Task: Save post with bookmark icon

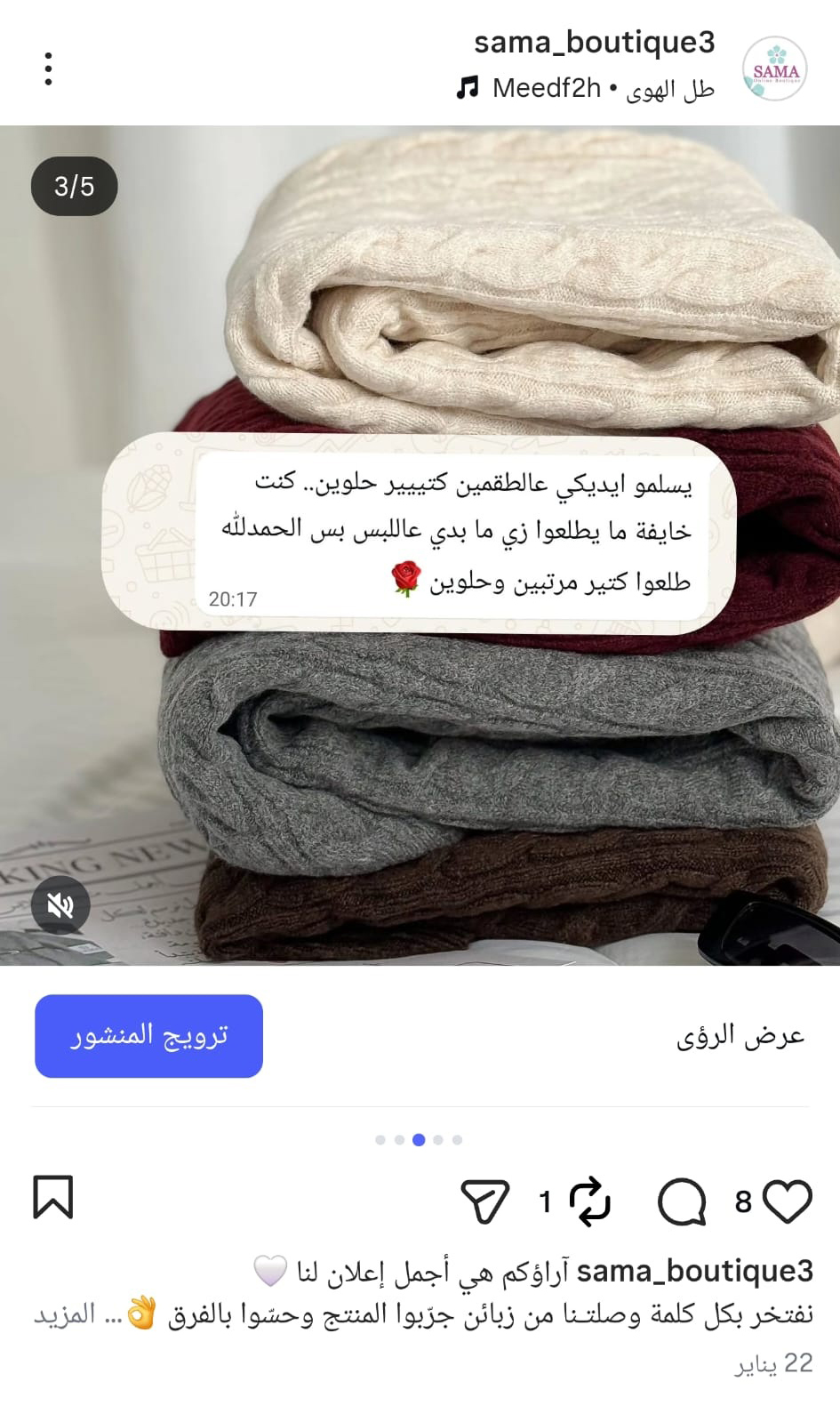Action: [53, 1197]
